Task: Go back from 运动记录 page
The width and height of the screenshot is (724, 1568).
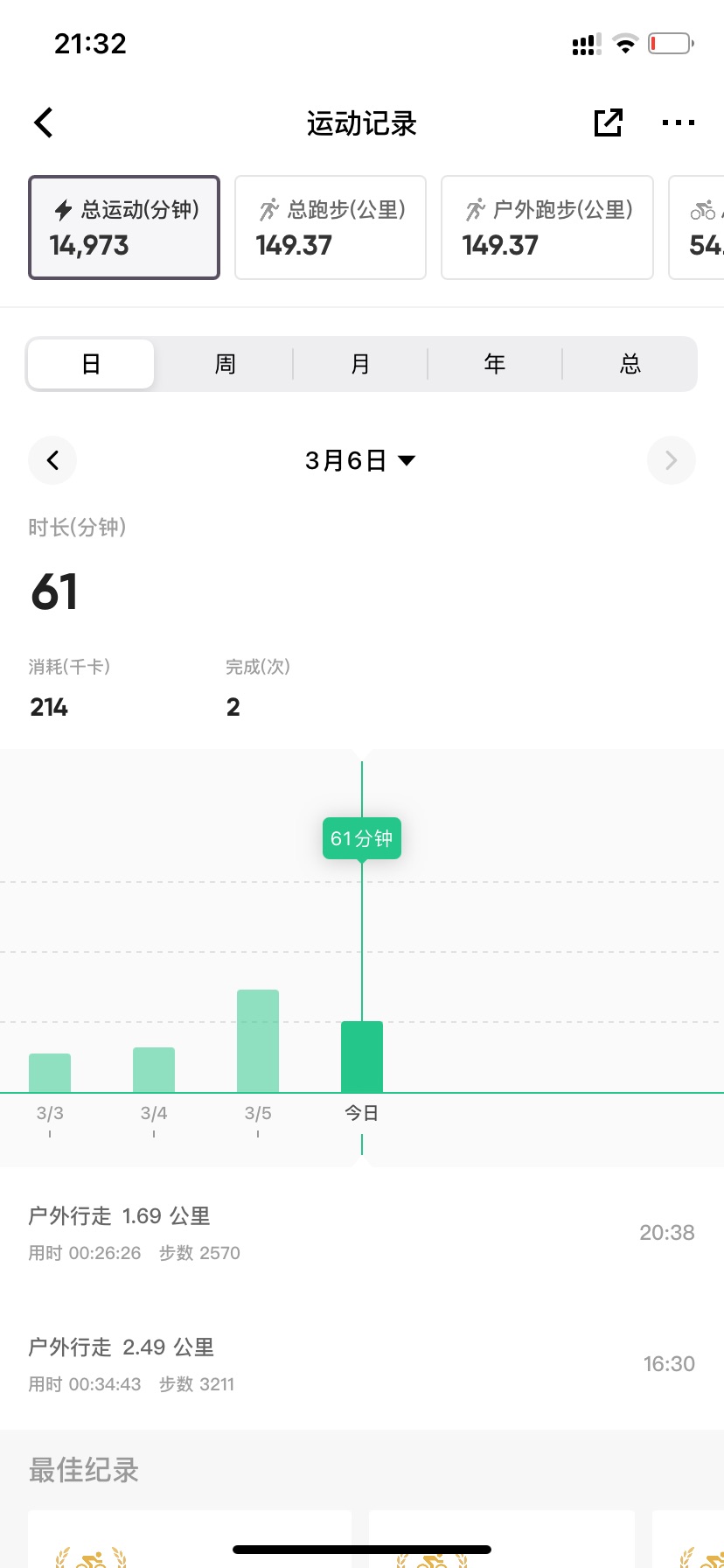Action: 44,122
